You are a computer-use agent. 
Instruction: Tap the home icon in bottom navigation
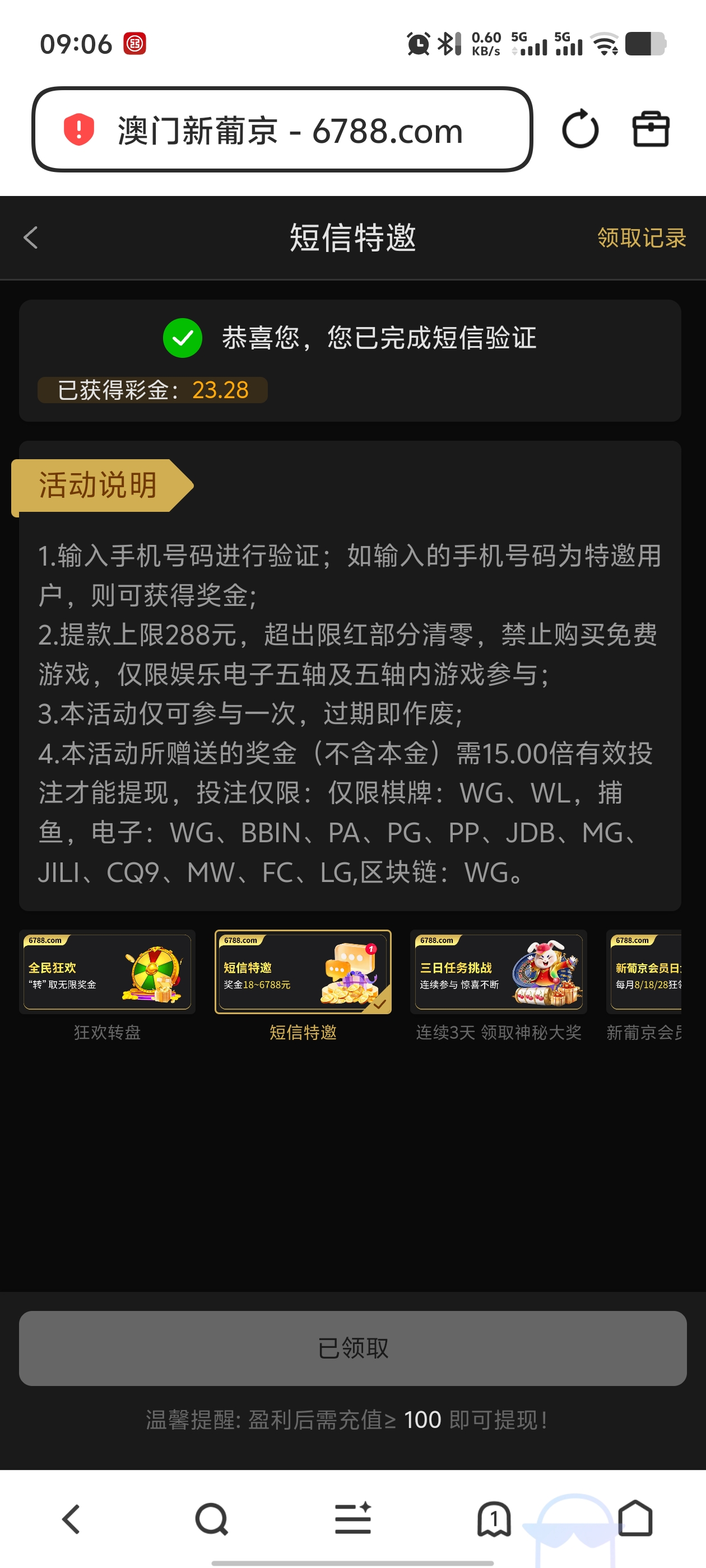[x=635, y=1518]
